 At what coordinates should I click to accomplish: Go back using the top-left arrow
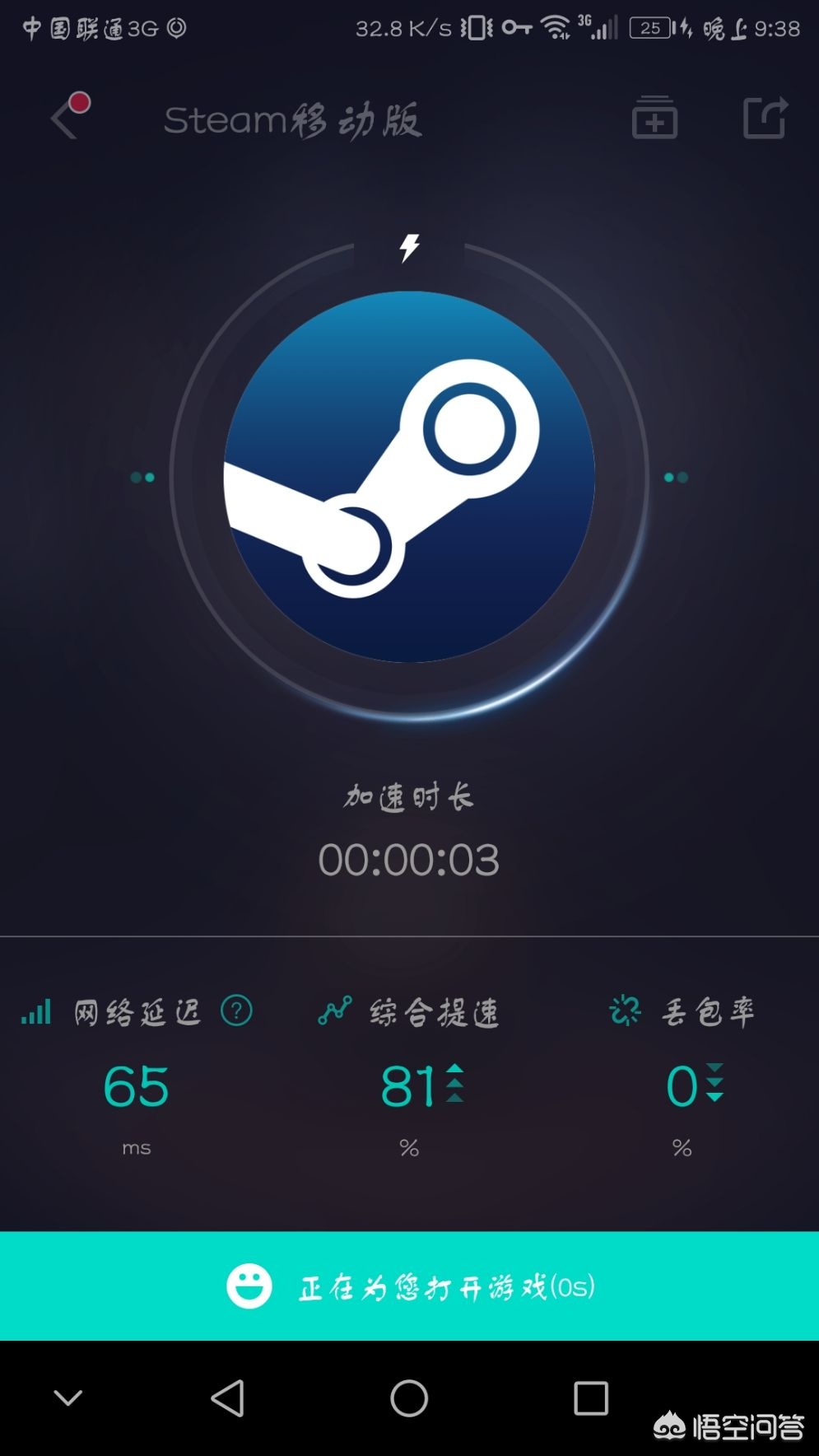[x=66, y=119]
